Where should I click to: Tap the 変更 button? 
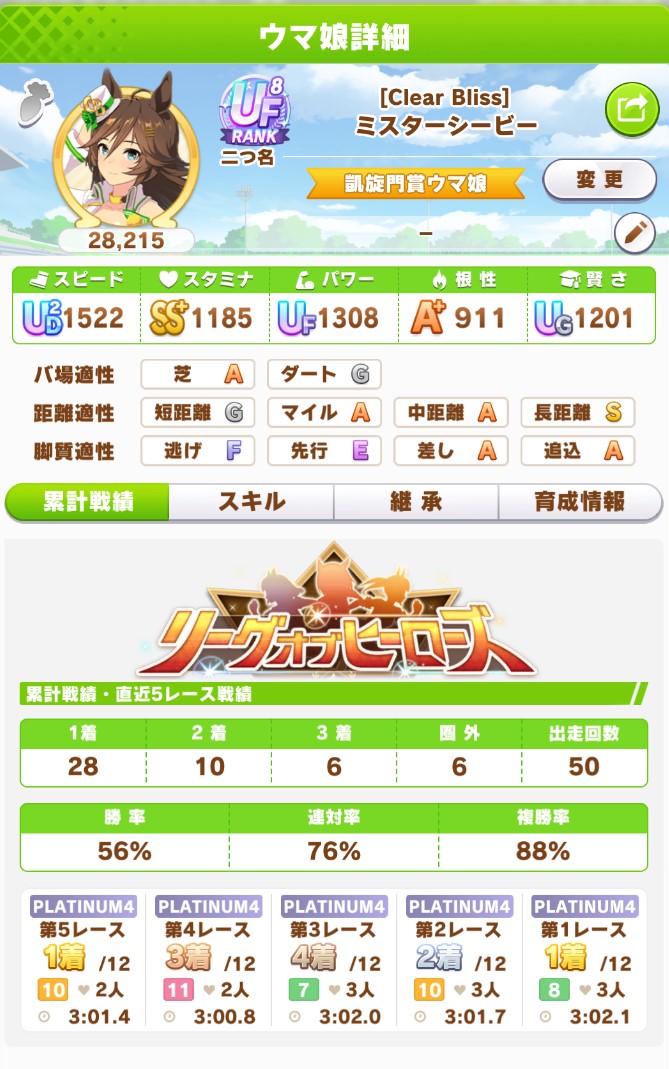point(600,180)
